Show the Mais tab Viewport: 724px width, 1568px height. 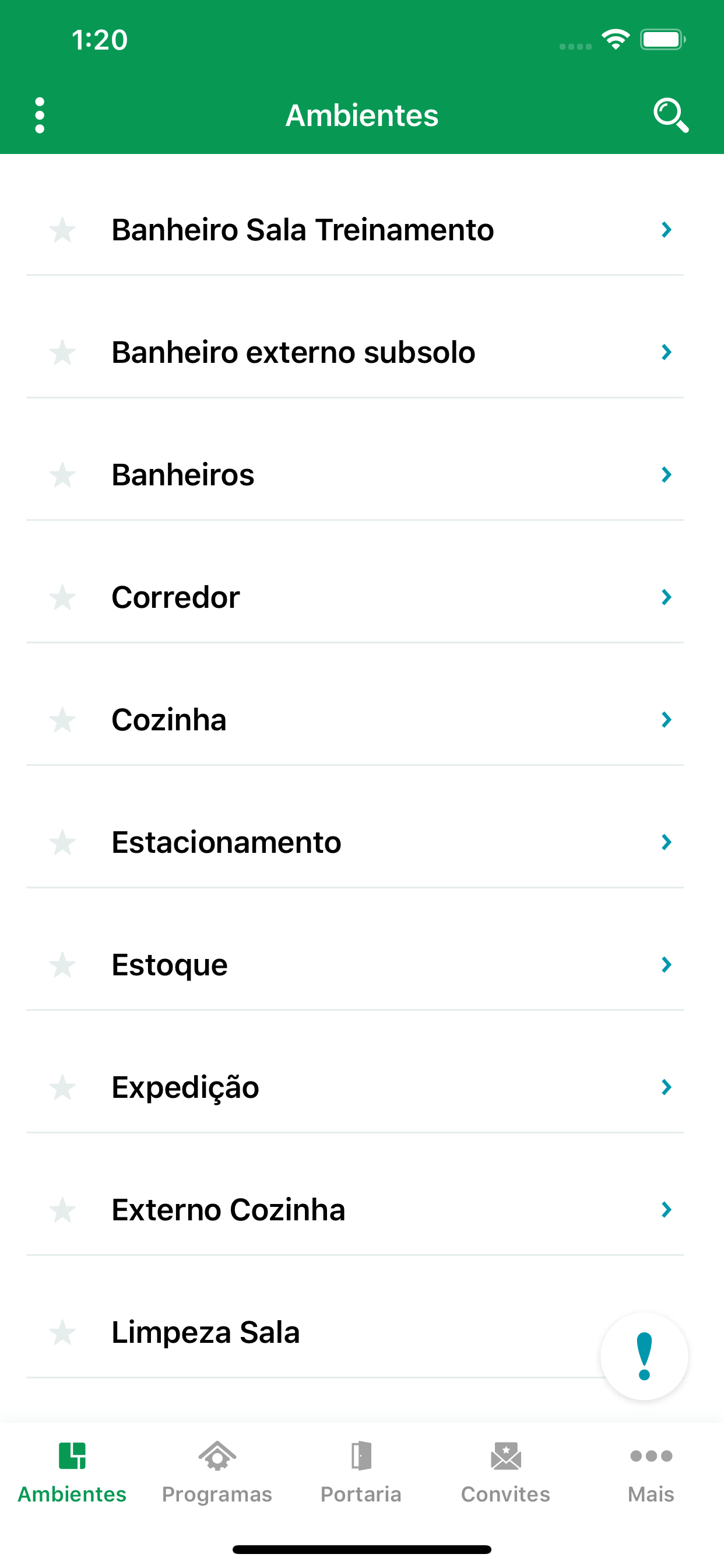[x=651, y=1472]
